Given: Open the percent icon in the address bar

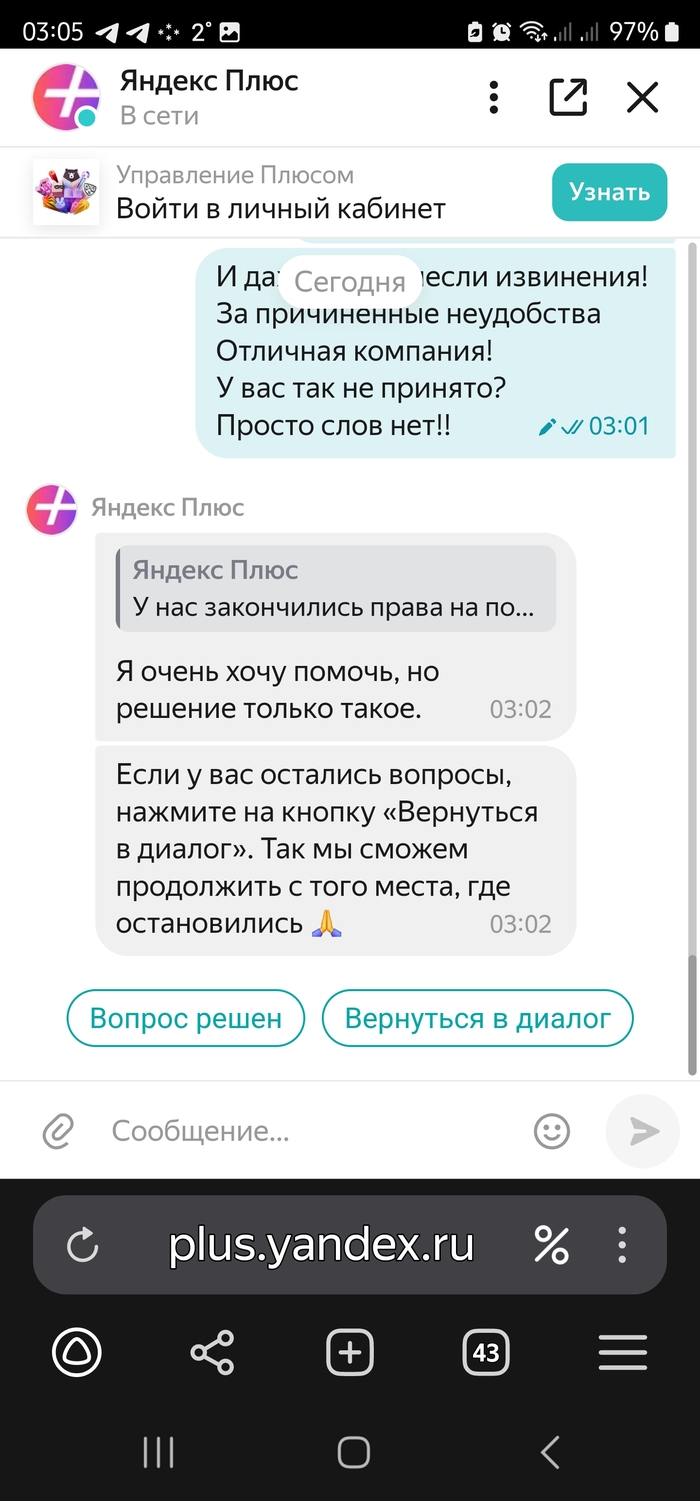Looking at the screenshot, I should coord(551,1246).
